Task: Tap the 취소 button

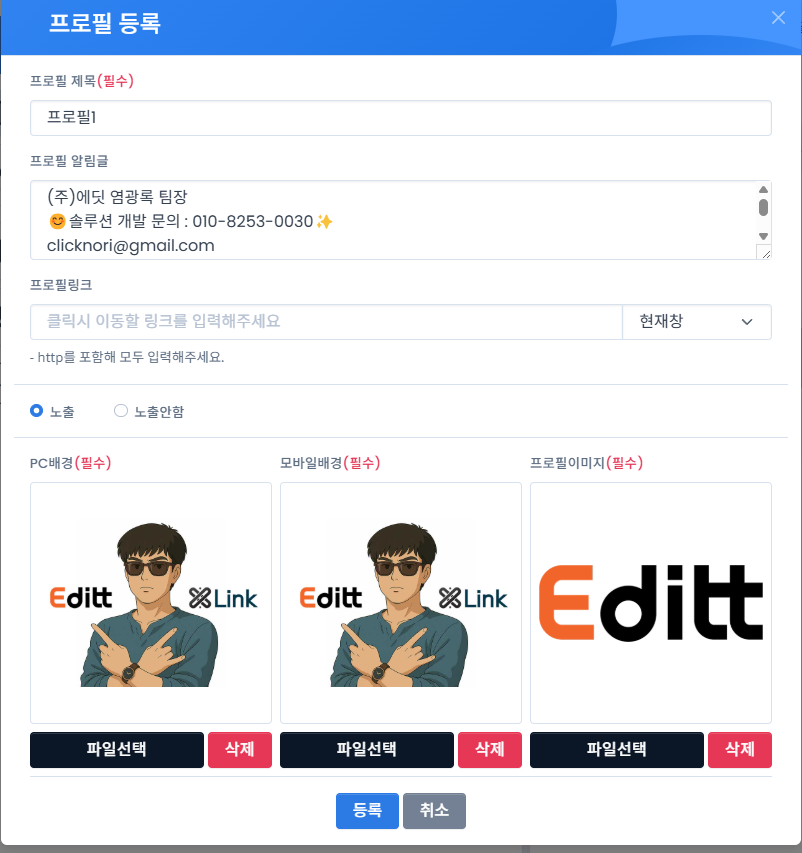Action: [x=434, y=811]
